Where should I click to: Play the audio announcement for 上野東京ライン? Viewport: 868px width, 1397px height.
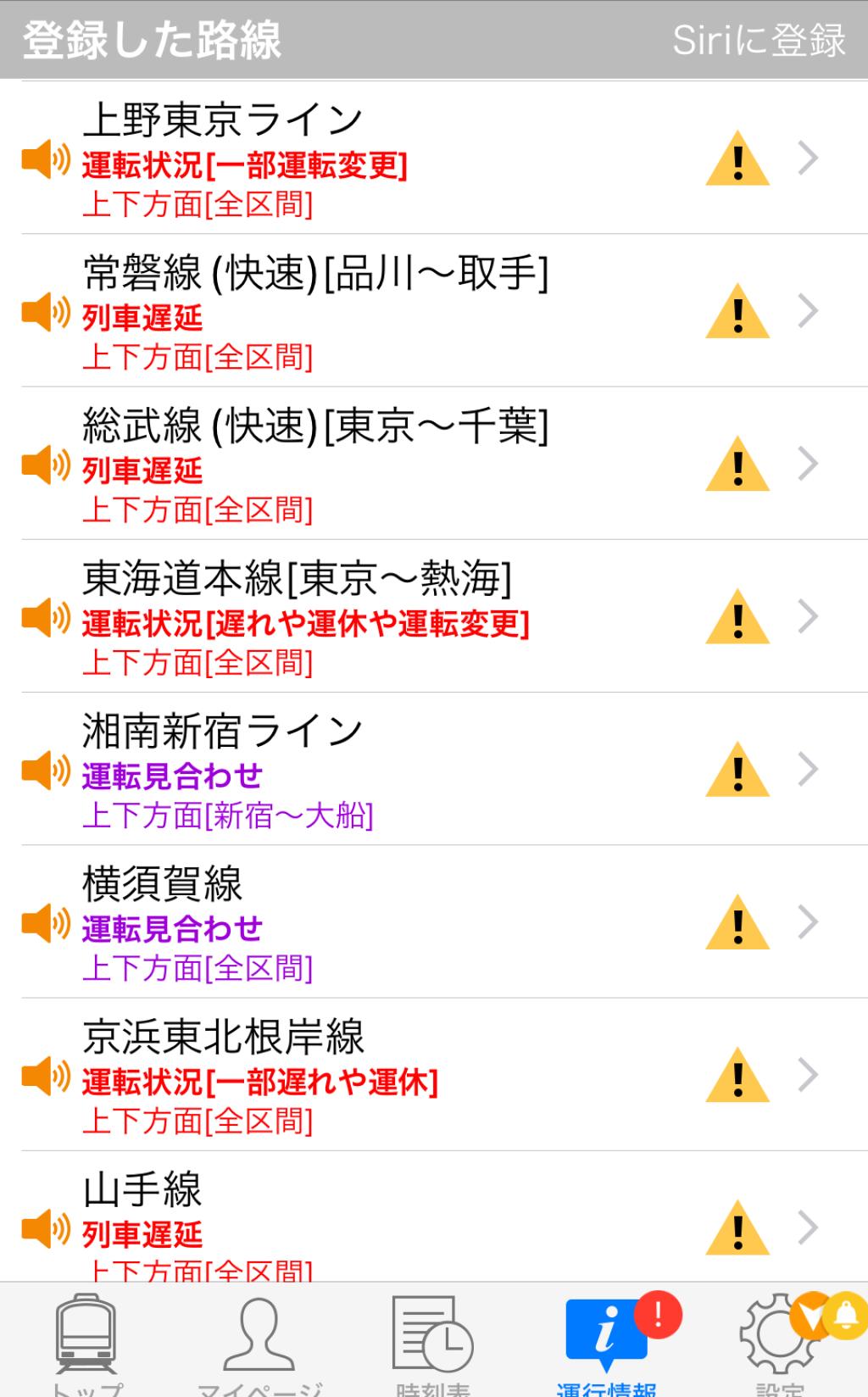point(46,159)
